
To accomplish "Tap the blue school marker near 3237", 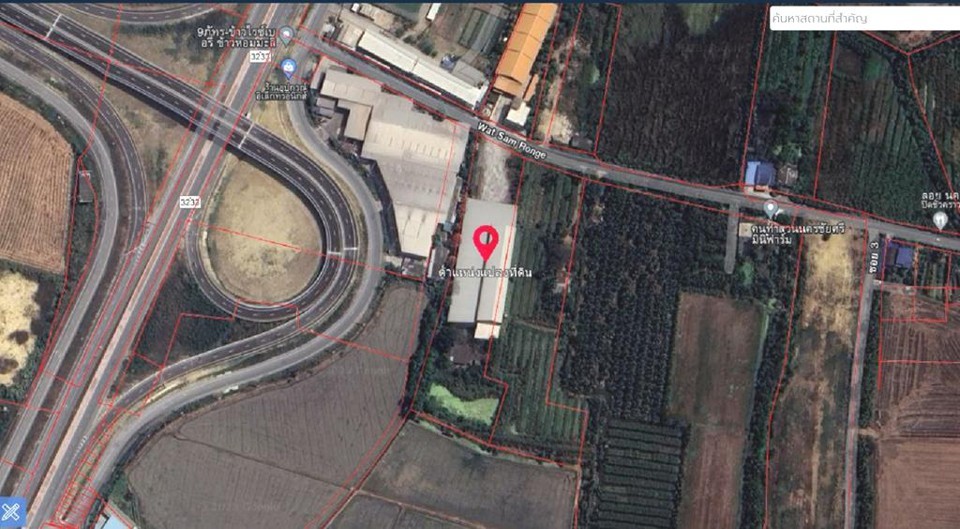I will click(x=289, y=68).
